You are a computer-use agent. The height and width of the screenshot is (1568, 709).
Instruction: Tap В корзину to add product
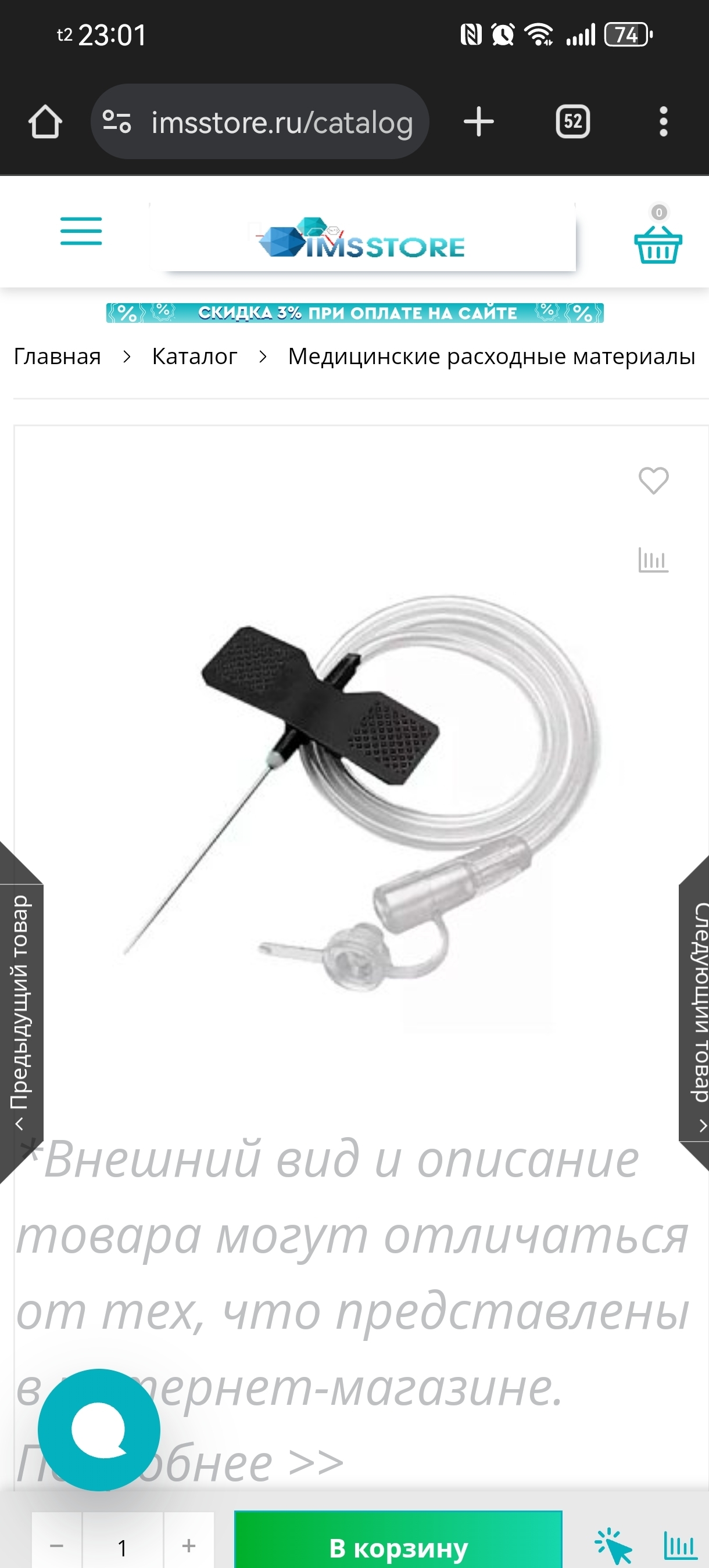[398, 1546]
